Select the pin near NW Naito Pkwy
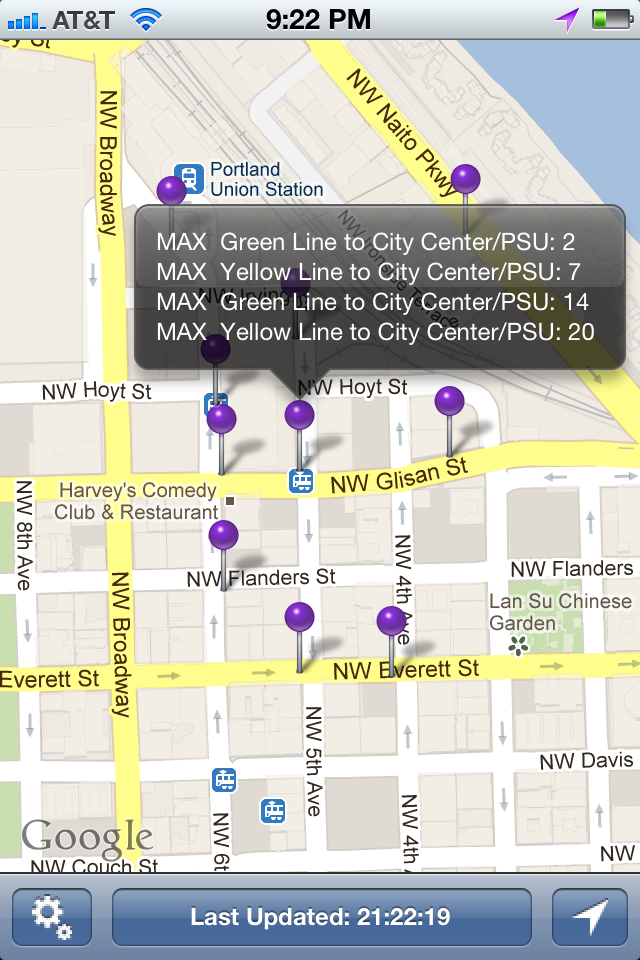 tap(465, 180)
